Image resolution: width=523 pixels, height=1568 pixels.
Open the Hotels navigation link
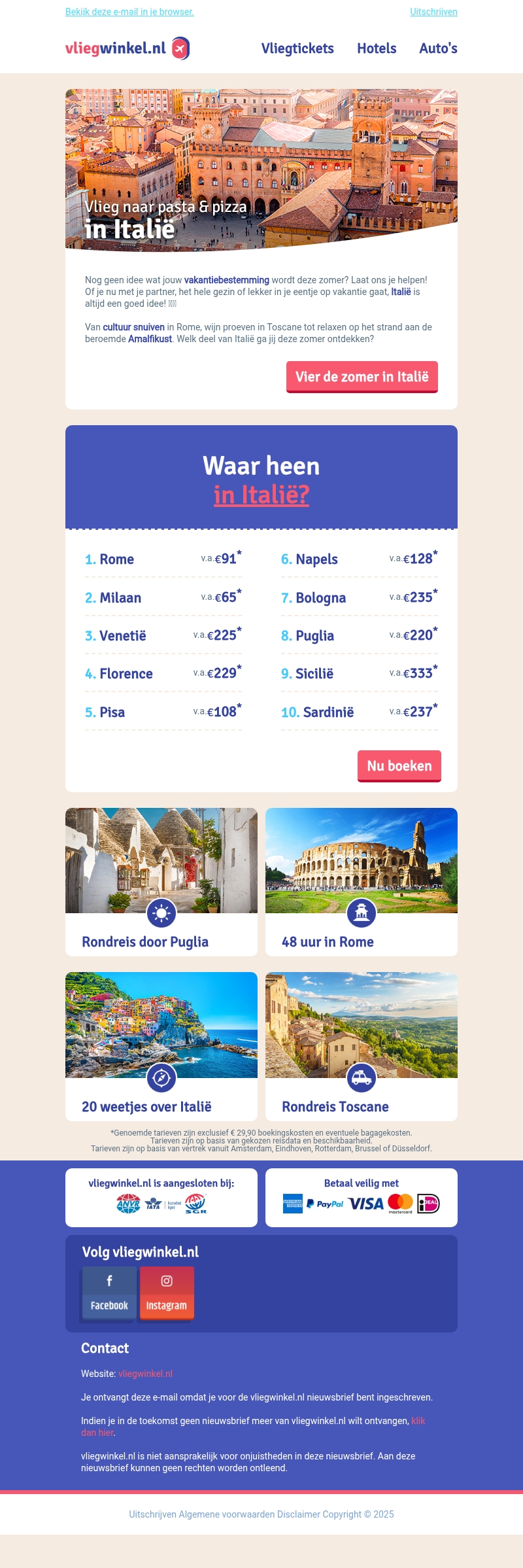pos(377,48)
